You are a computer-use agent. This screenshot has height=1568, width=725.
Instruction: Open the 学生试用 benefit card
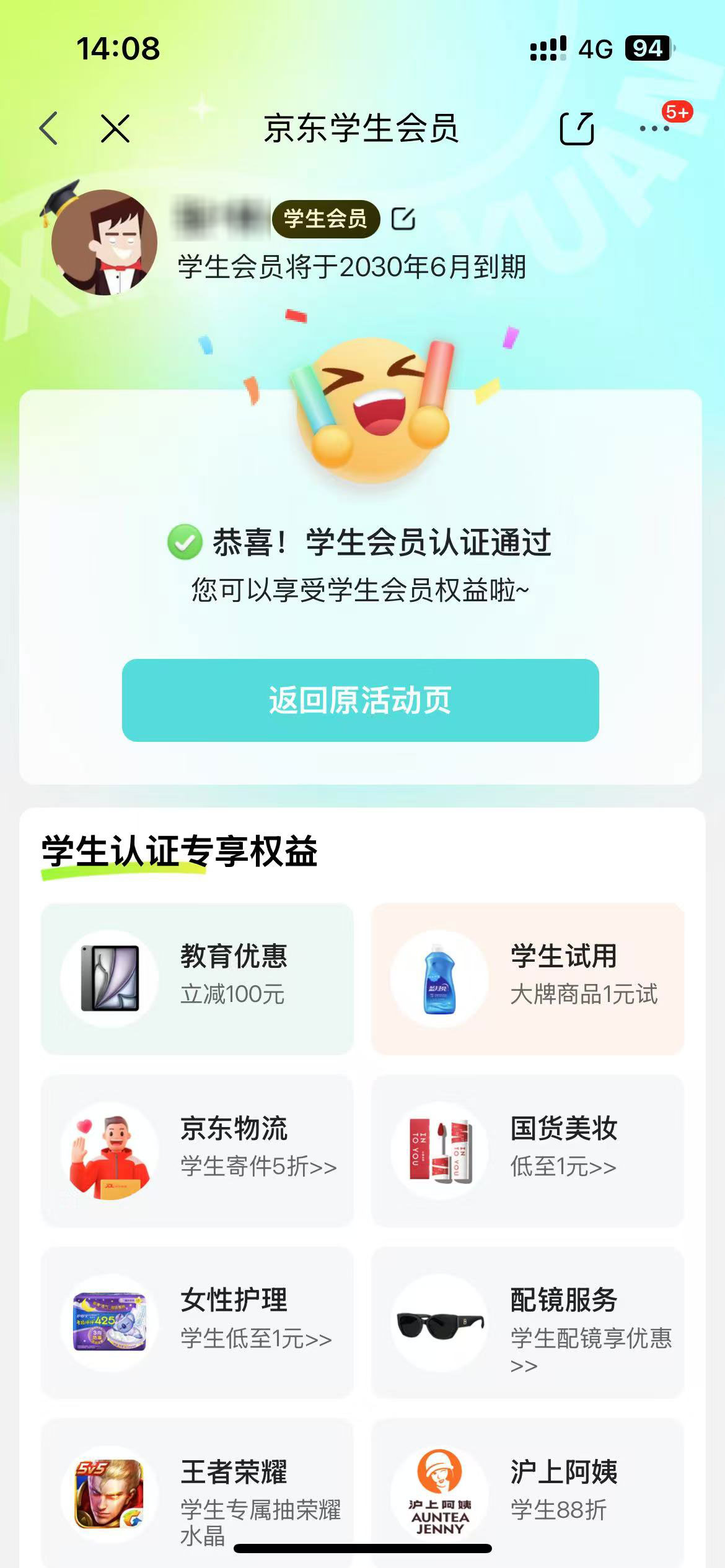(x=527, y=978)
